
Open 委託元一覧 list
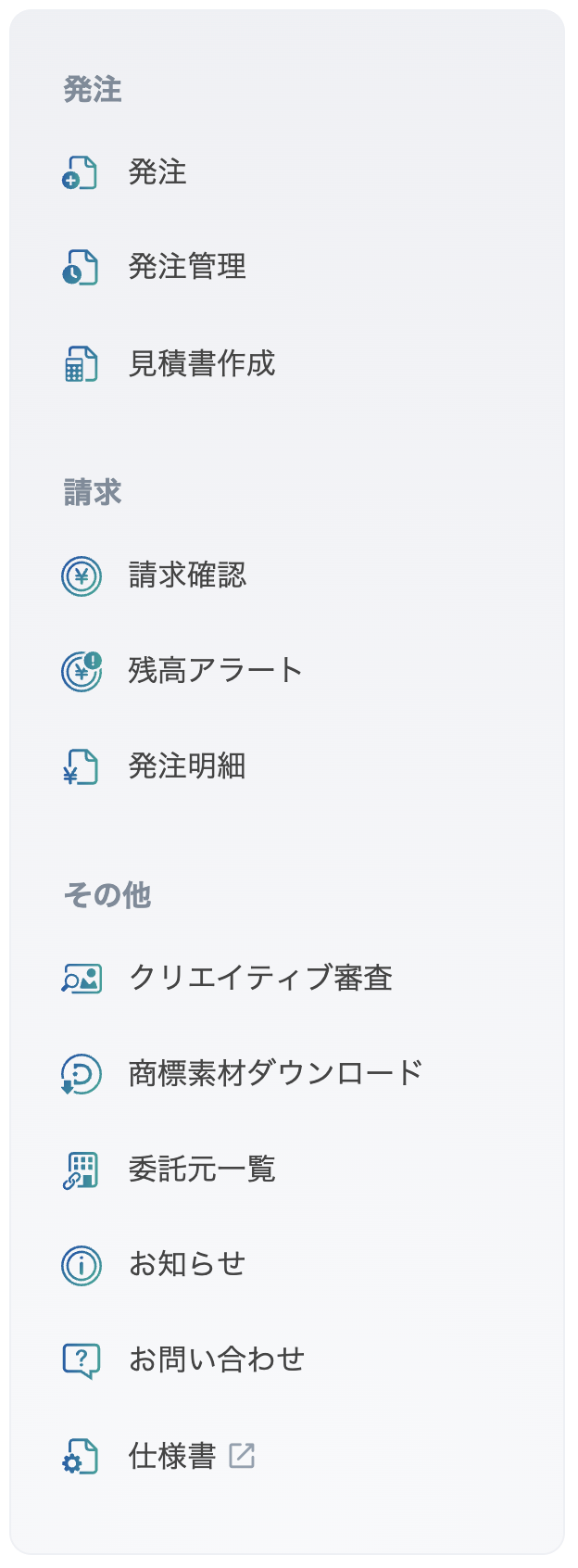201,1170
